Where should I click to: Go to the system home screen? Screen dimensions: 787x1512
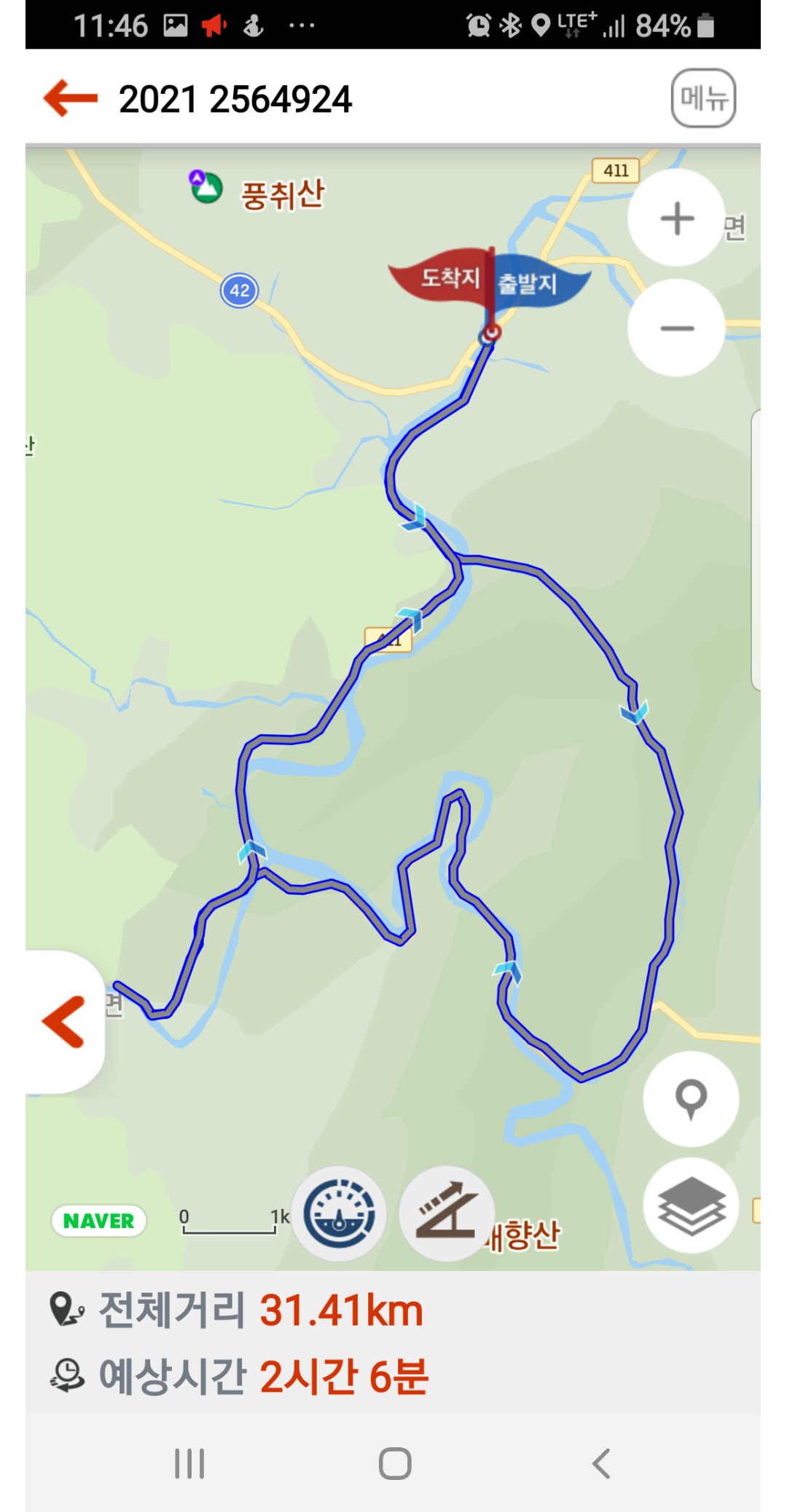(394, 1463)
